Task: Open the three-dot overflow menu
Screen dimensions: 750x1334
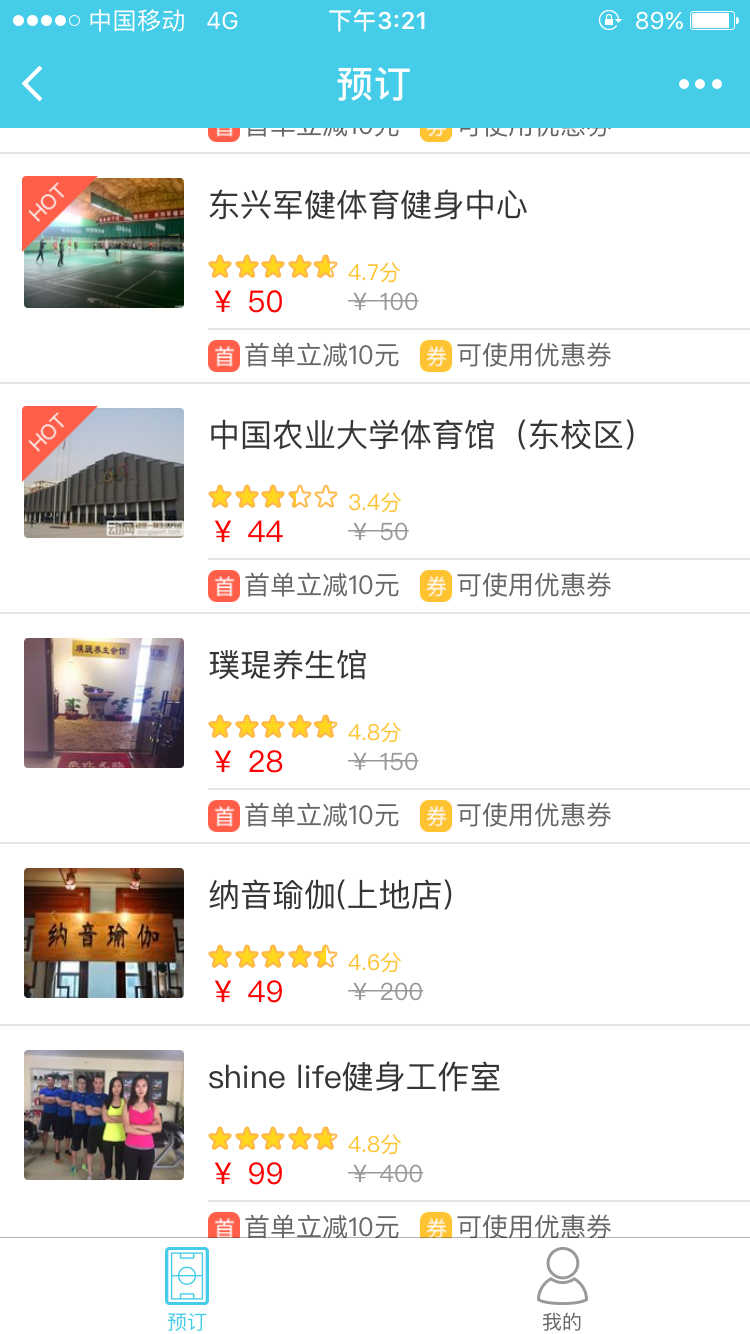Action: pos(700,84)
